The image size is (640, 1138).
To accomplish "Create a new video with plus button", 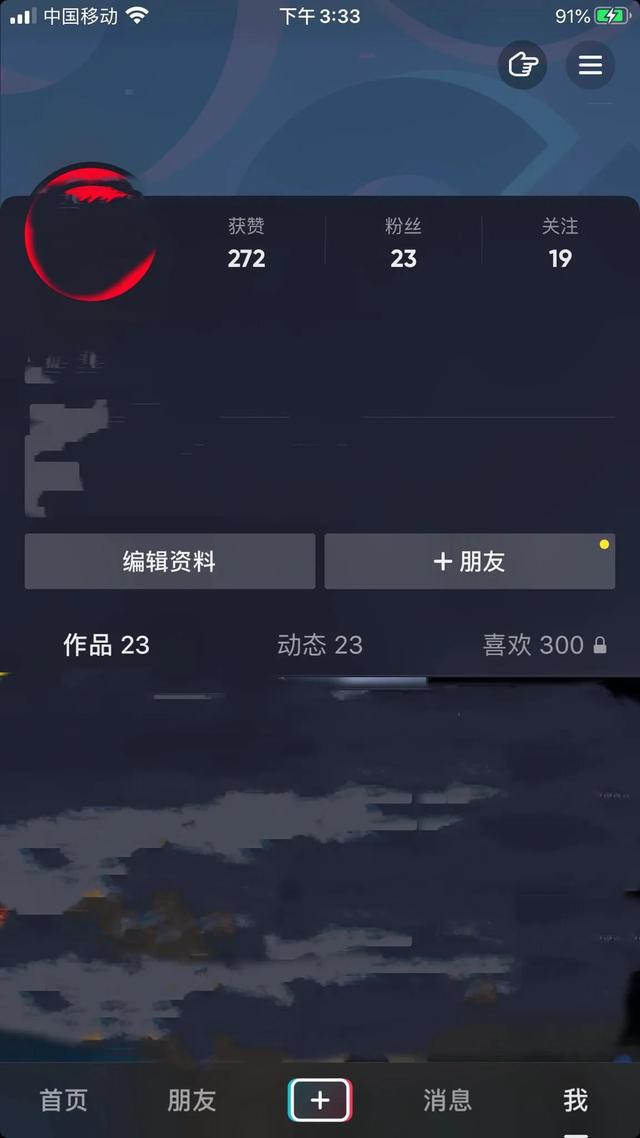I will click(x=320, y=1100).
